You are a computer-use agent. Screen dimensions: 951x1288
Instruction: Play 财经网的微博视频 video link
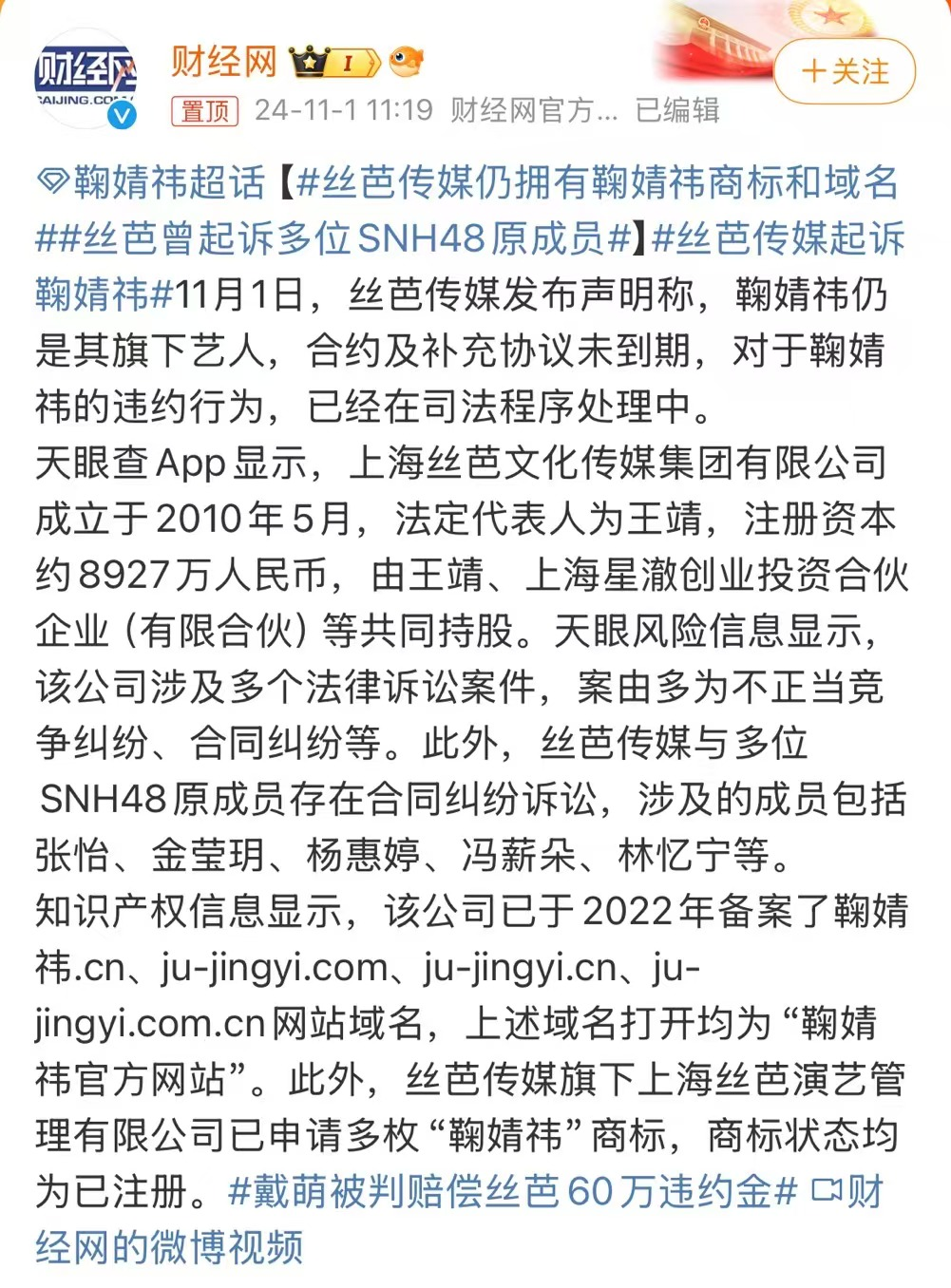coord(169,1246)
